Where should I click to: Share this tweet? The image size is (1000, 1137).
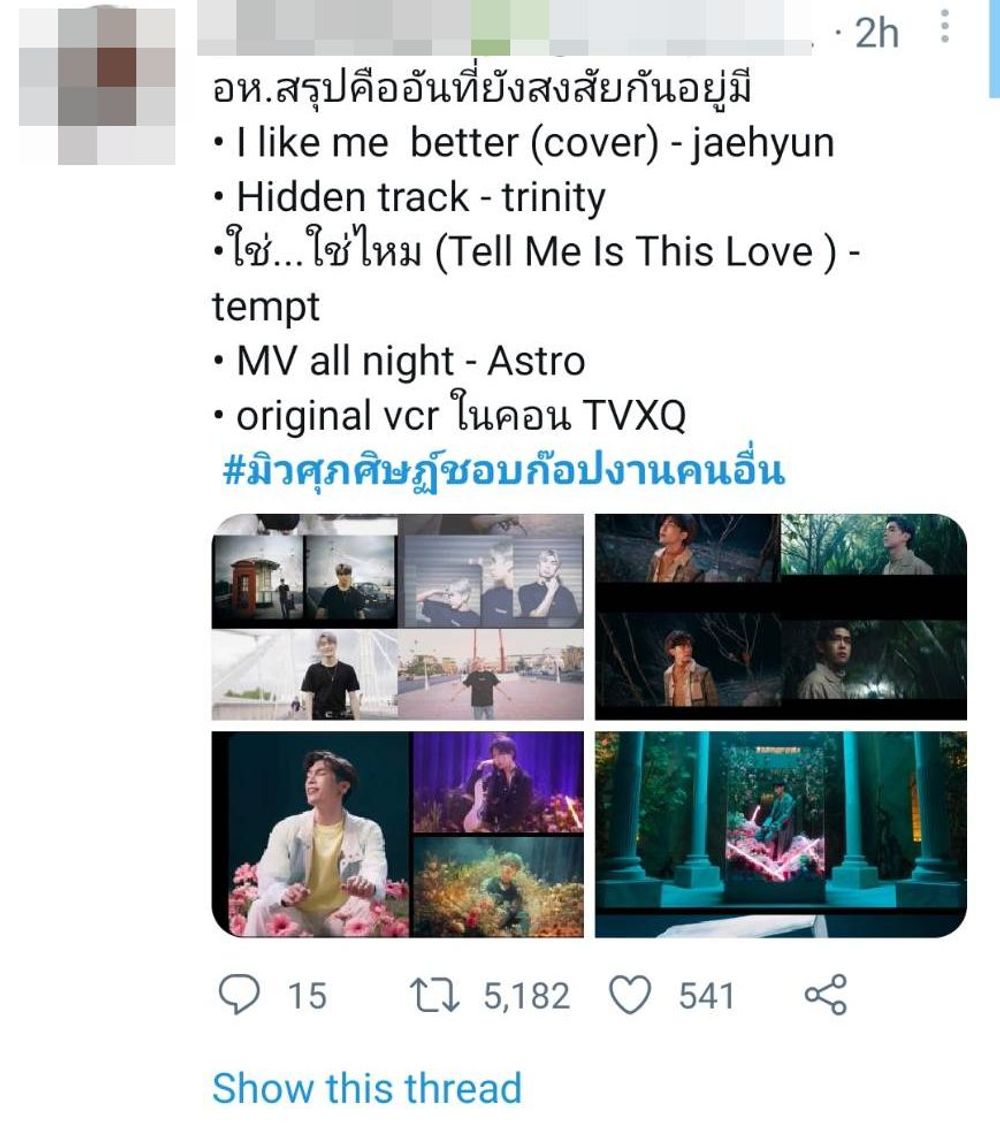click(826, 996)
